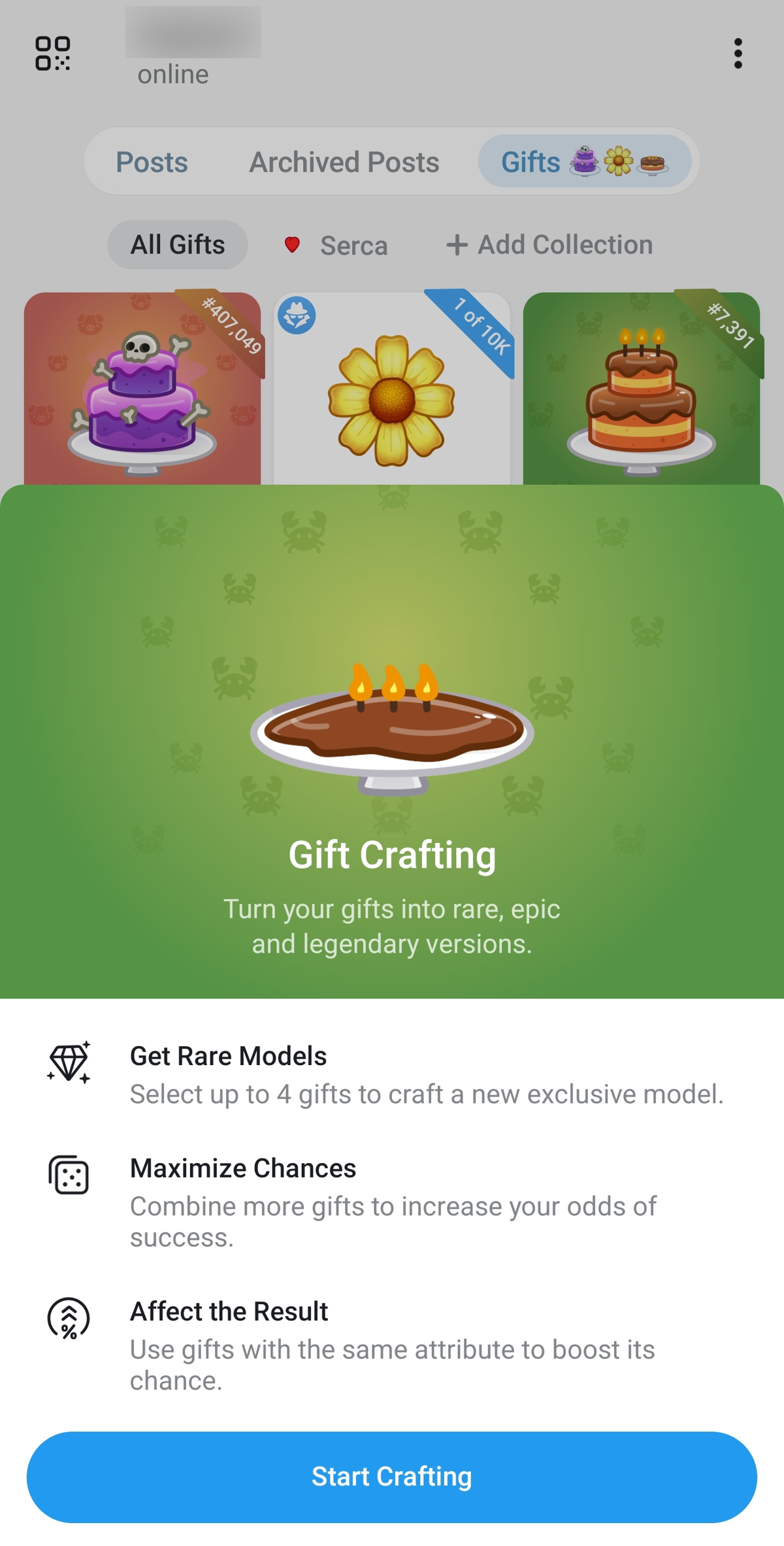Add a new gift collection
The width and height of the screenshot is (784, 1546).
tap(549, 245)
